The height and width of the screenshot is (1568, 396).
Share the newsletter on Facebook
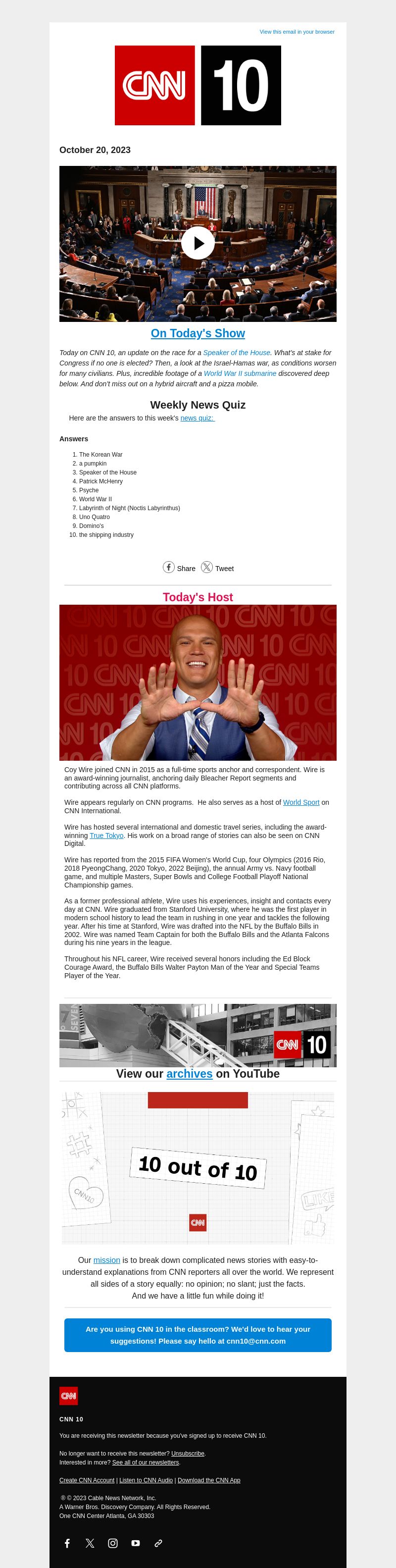click(179, 567)
